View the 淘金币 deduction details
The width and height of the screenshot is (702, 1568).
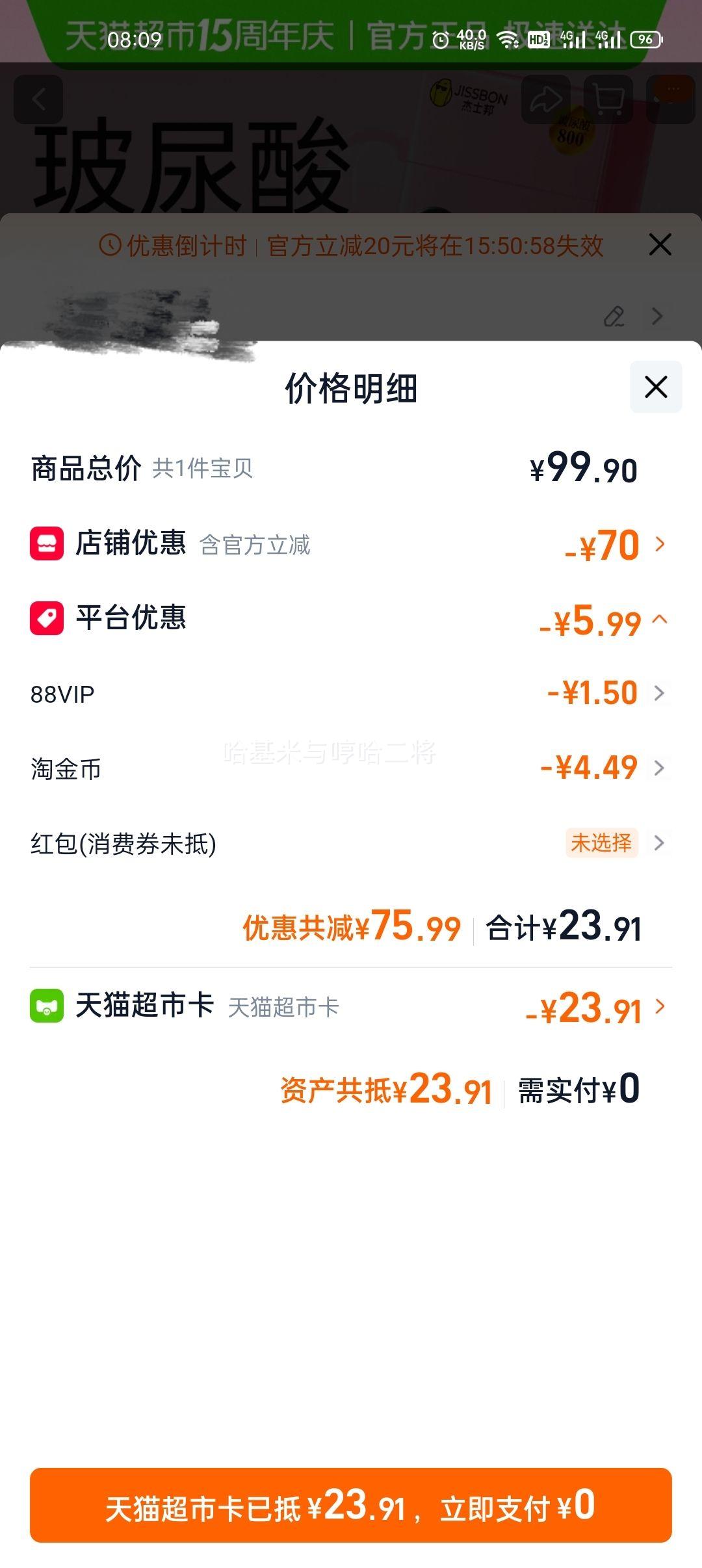click(x=660, y=768)
